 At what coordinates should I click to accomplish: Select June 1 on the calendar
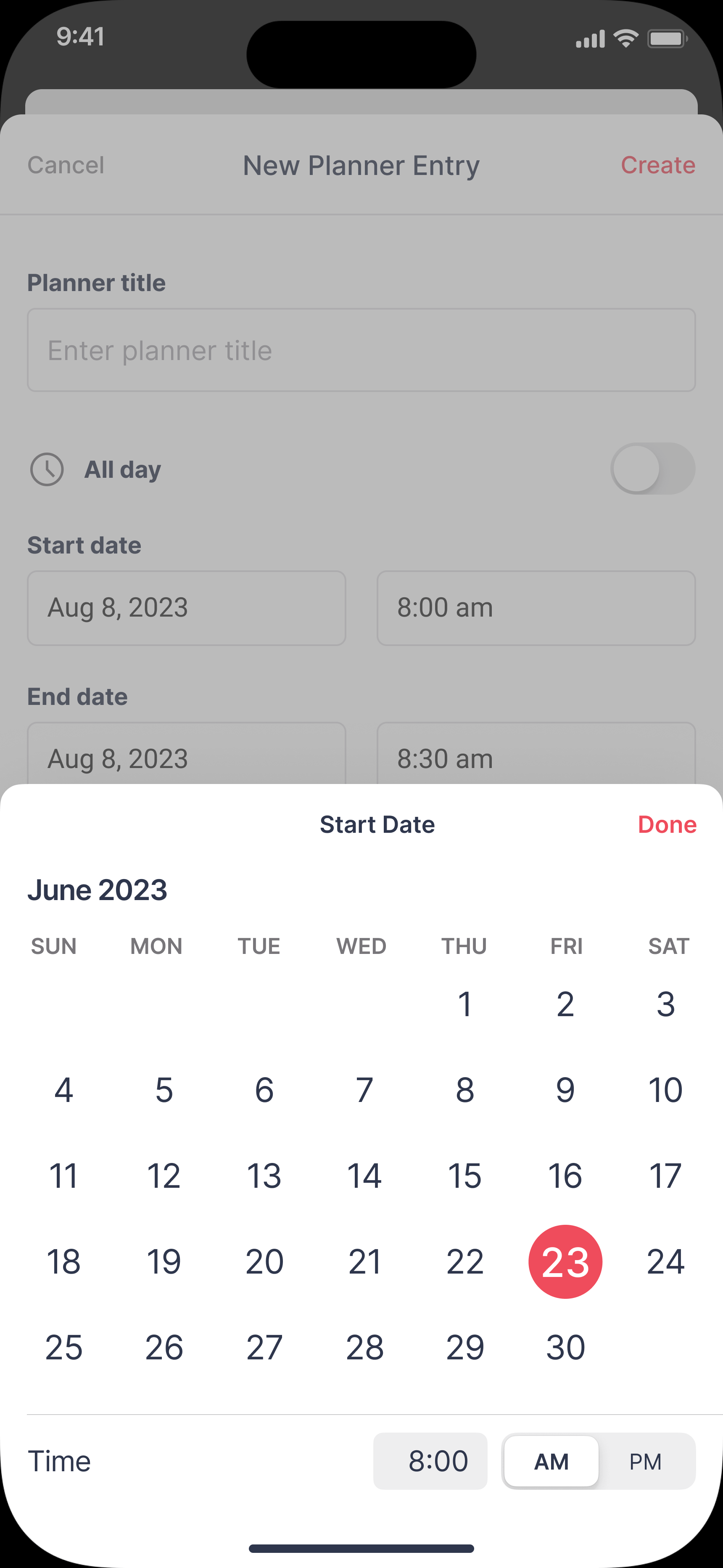pyautogui.click(x=465, y=1004)
